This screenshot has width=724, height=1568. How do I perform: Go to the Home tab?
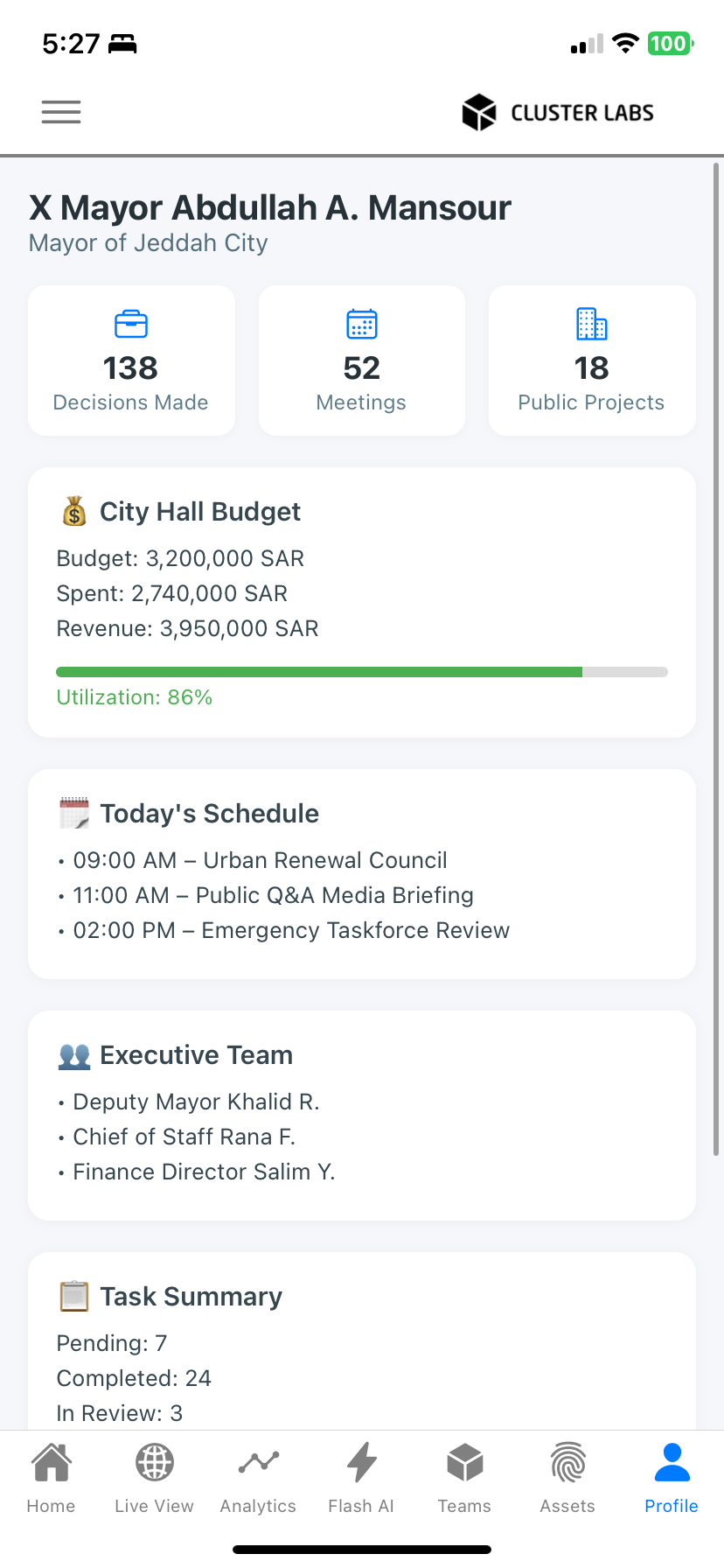[x=51, y=1479]
